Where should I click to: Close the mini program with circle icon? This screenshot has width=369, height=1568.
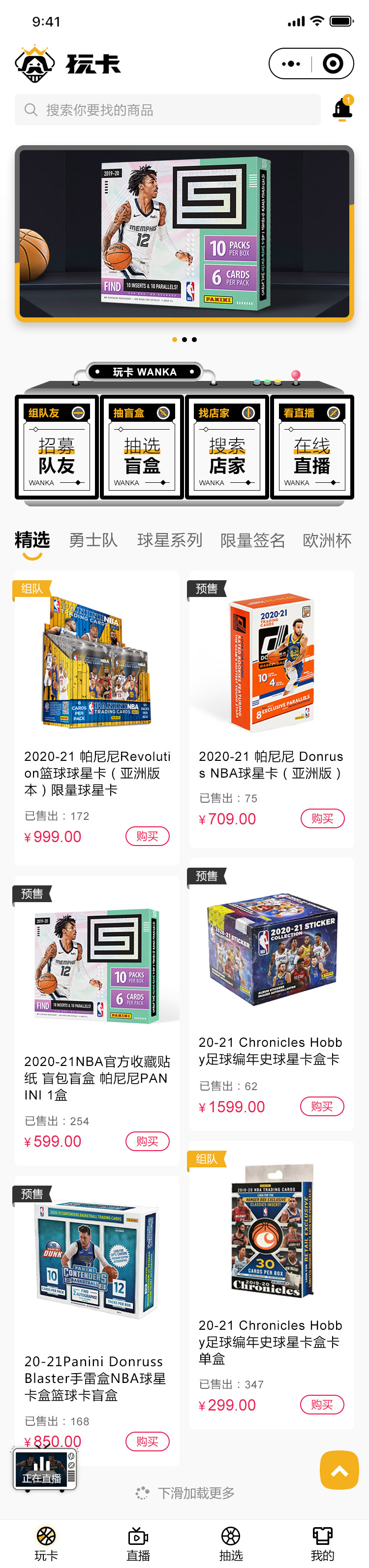pyautogui.click(x=333, y=64)
